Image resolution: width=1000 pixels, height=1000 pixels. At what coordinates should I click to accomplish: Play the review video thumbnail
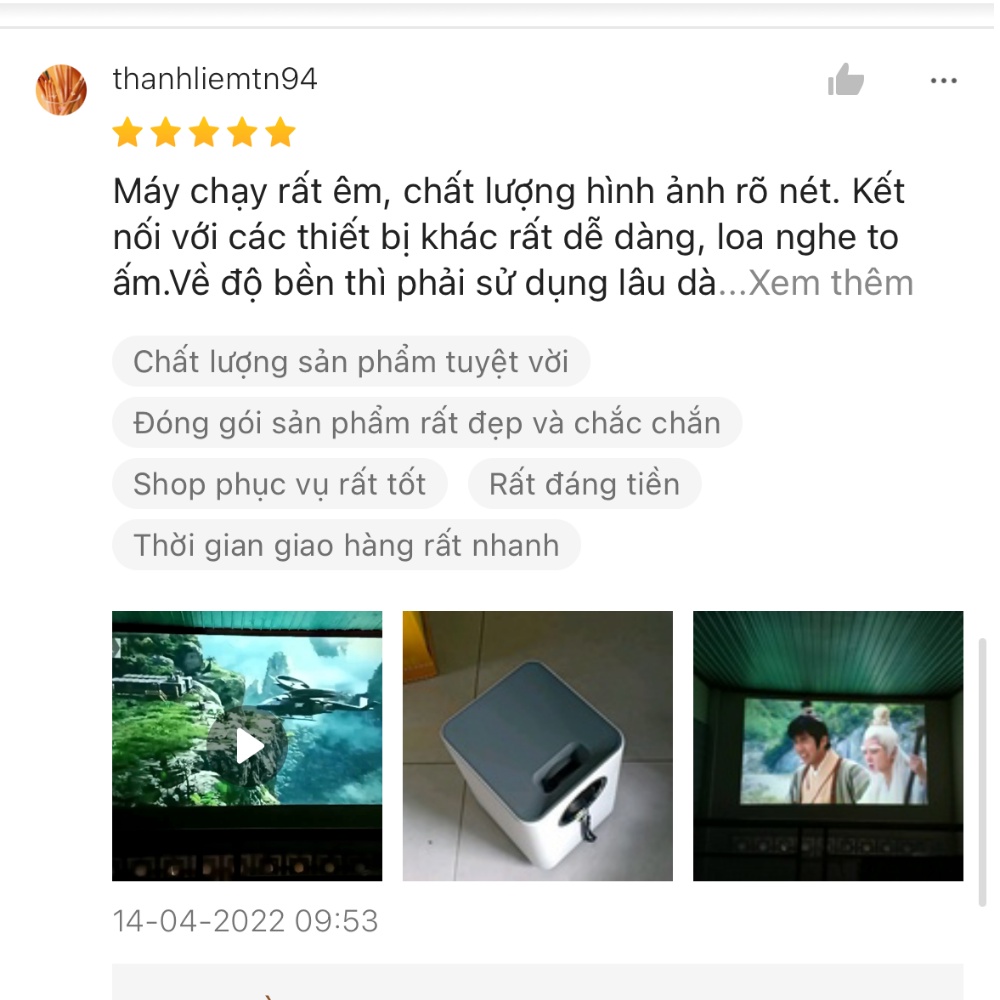247,745
